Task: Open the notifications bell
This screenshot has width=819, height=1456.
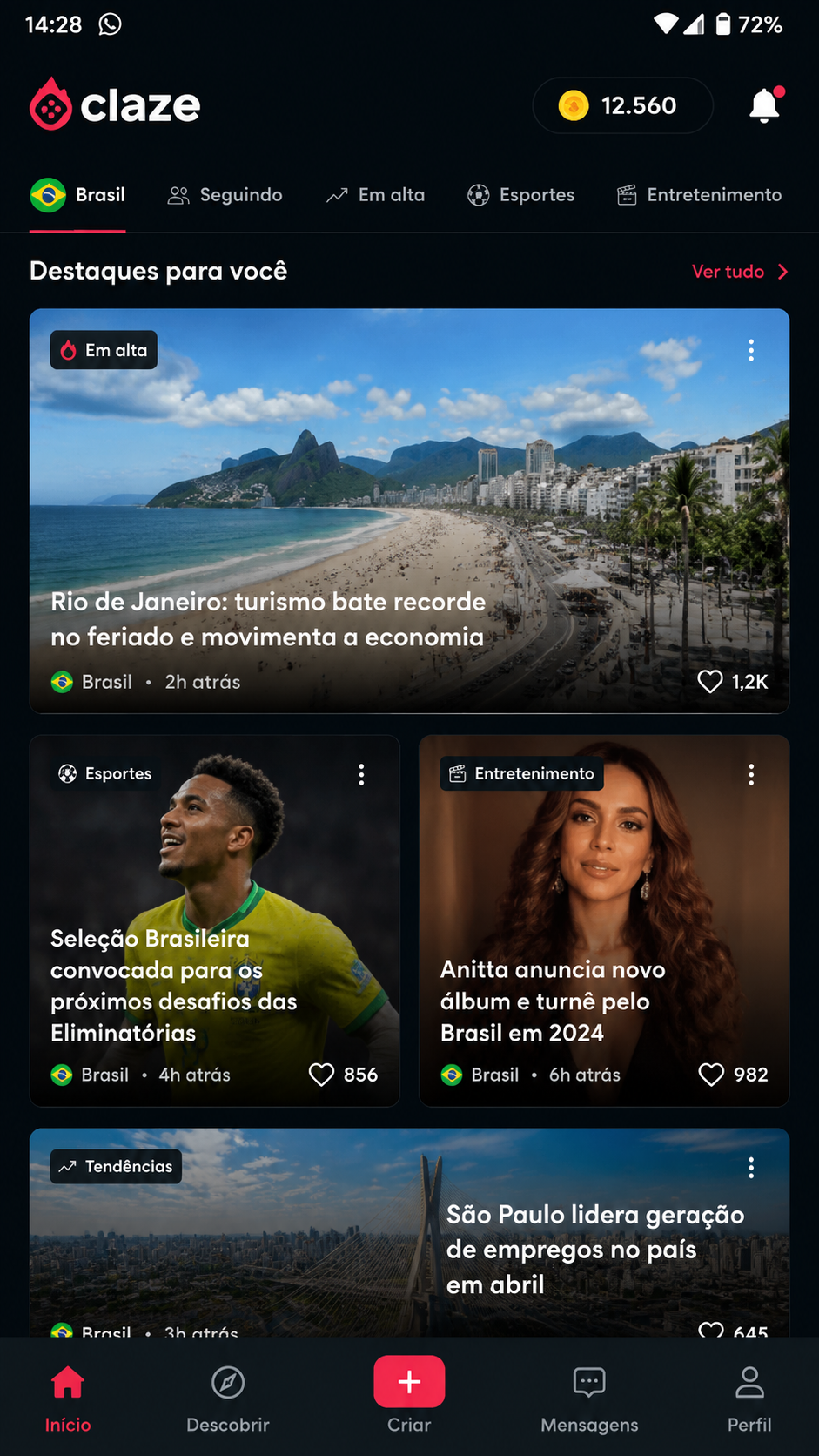Action: click(765, 105)
